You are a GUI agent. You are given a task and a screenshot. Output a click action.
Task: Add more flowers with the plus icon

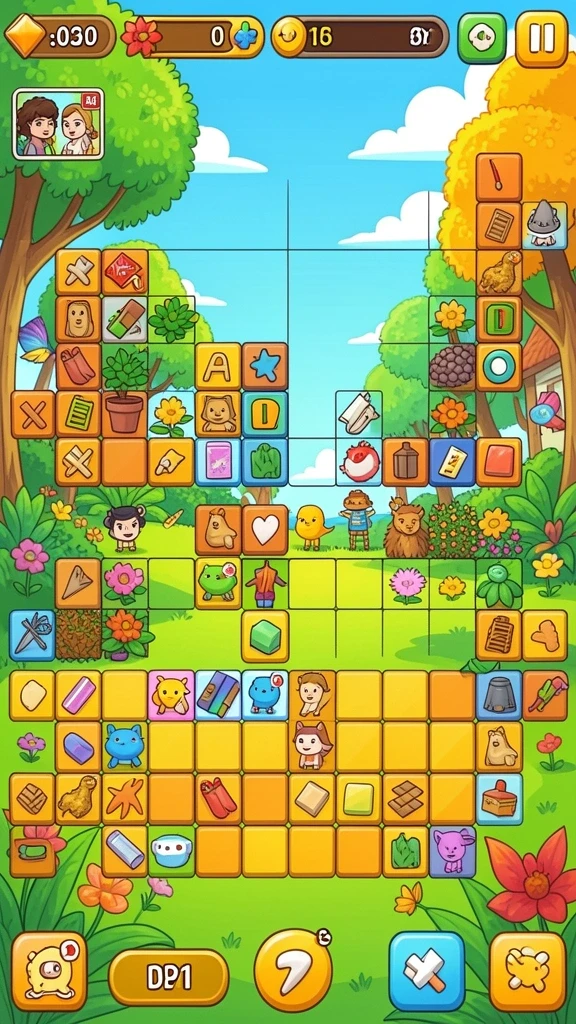[x=245, y=36]
